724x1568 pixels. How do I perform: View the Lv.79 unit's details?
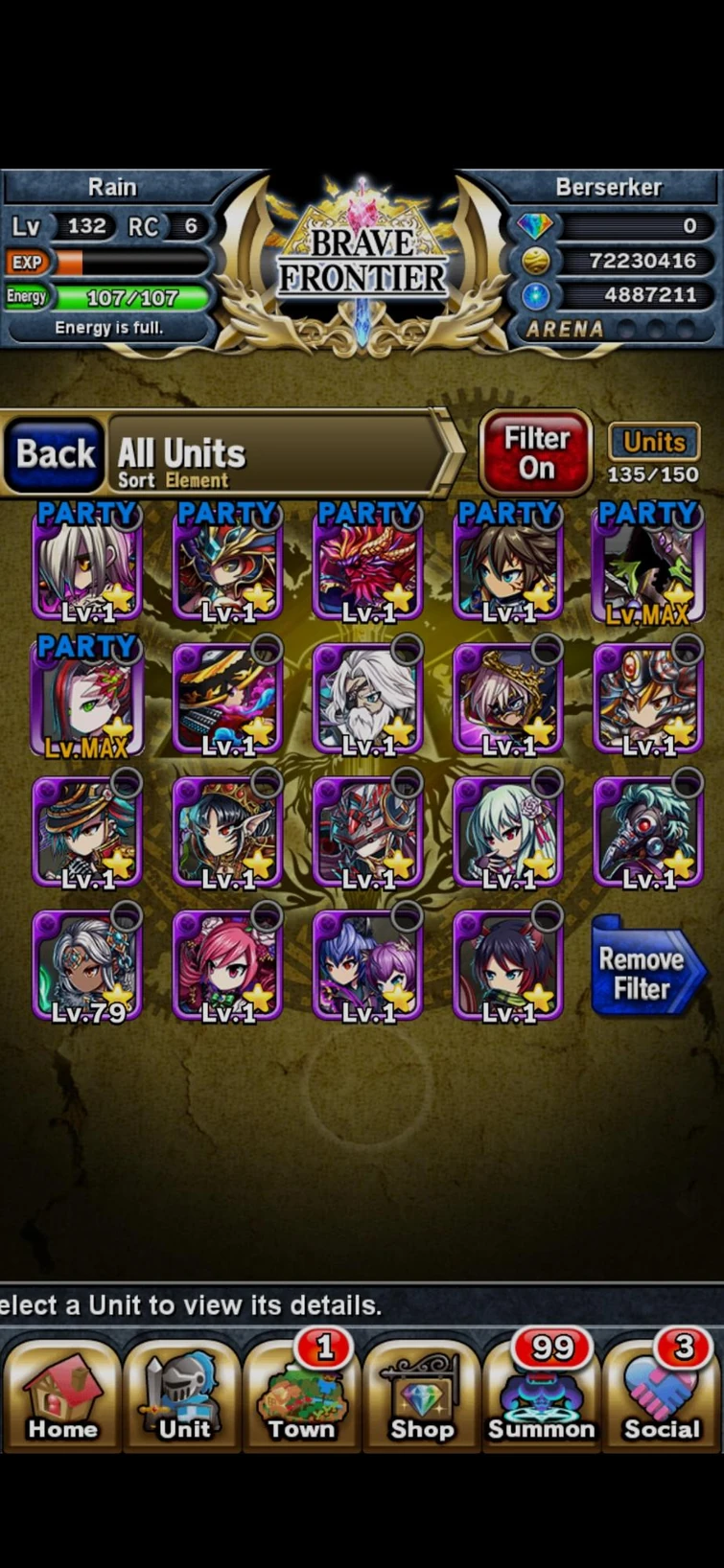tap(87, 965)
